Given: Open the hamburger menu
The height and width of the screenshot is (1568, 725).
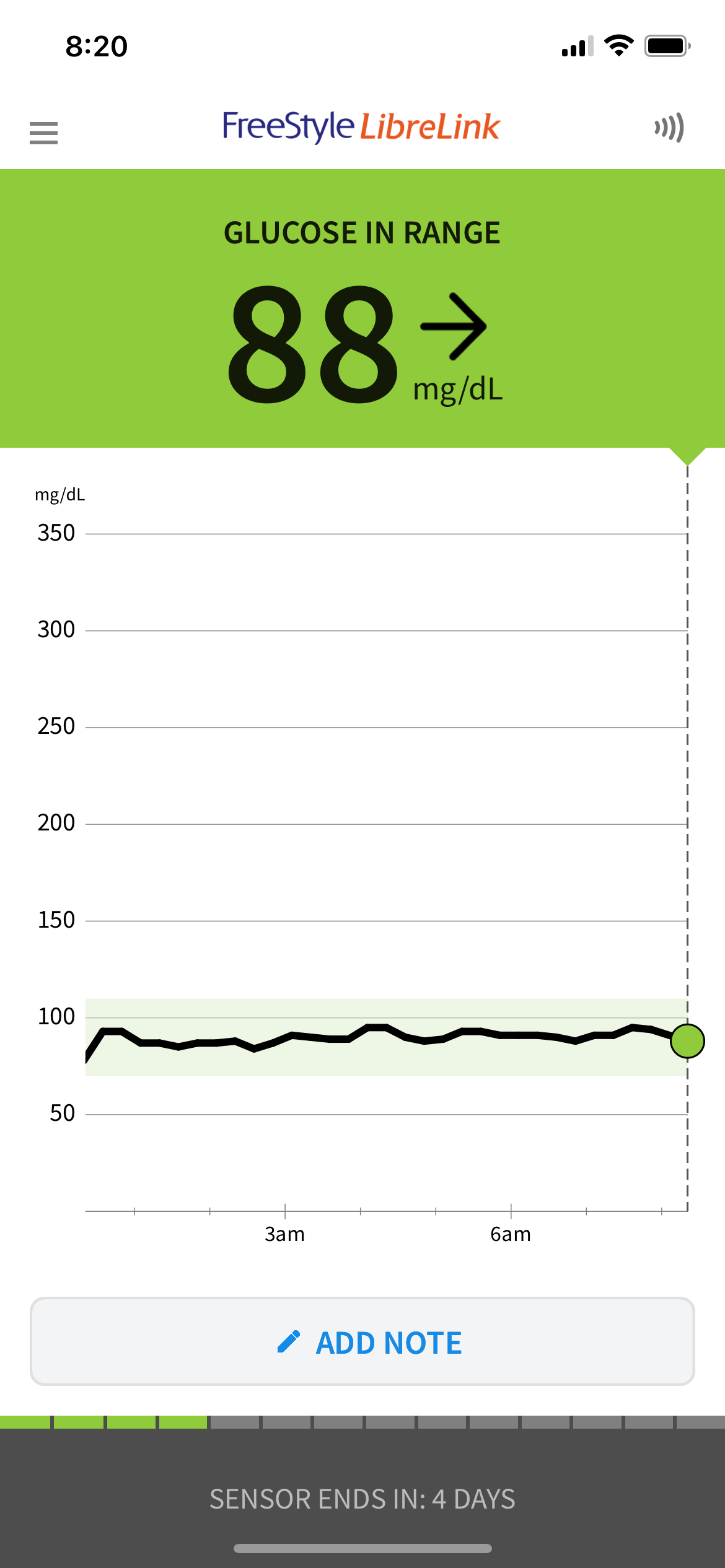Looking at the screenshot, I should pos(43,133).
